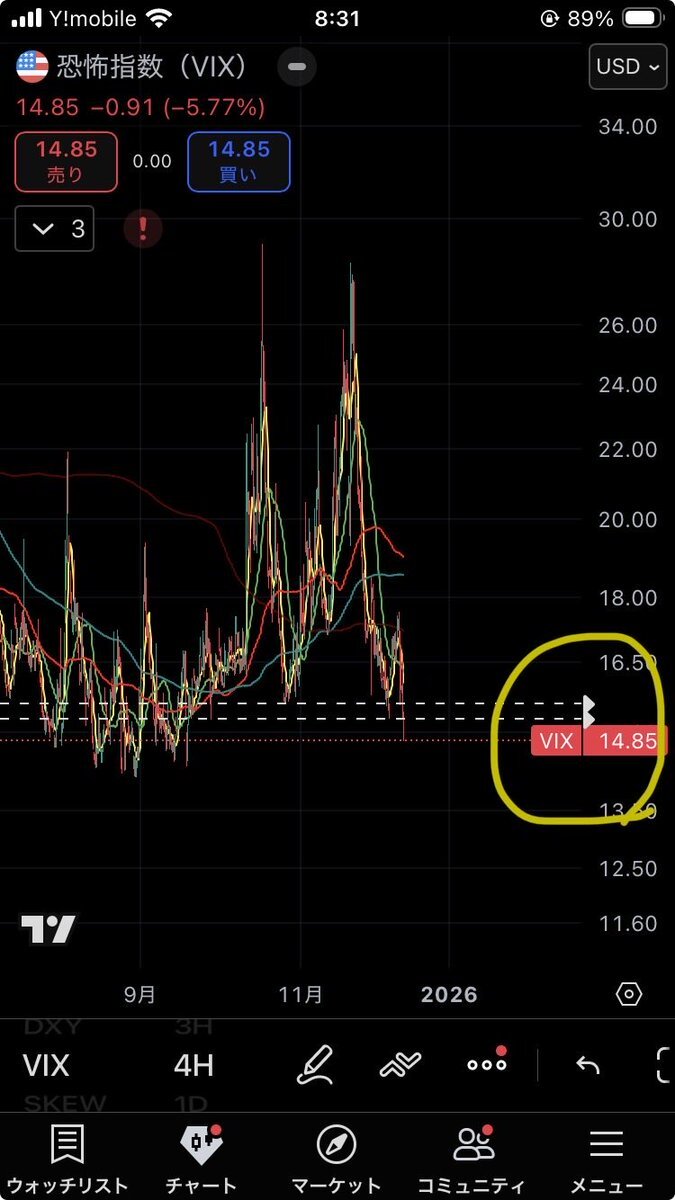
Task: Open the three-dot more options menu
Action: tap(487, 1064)
